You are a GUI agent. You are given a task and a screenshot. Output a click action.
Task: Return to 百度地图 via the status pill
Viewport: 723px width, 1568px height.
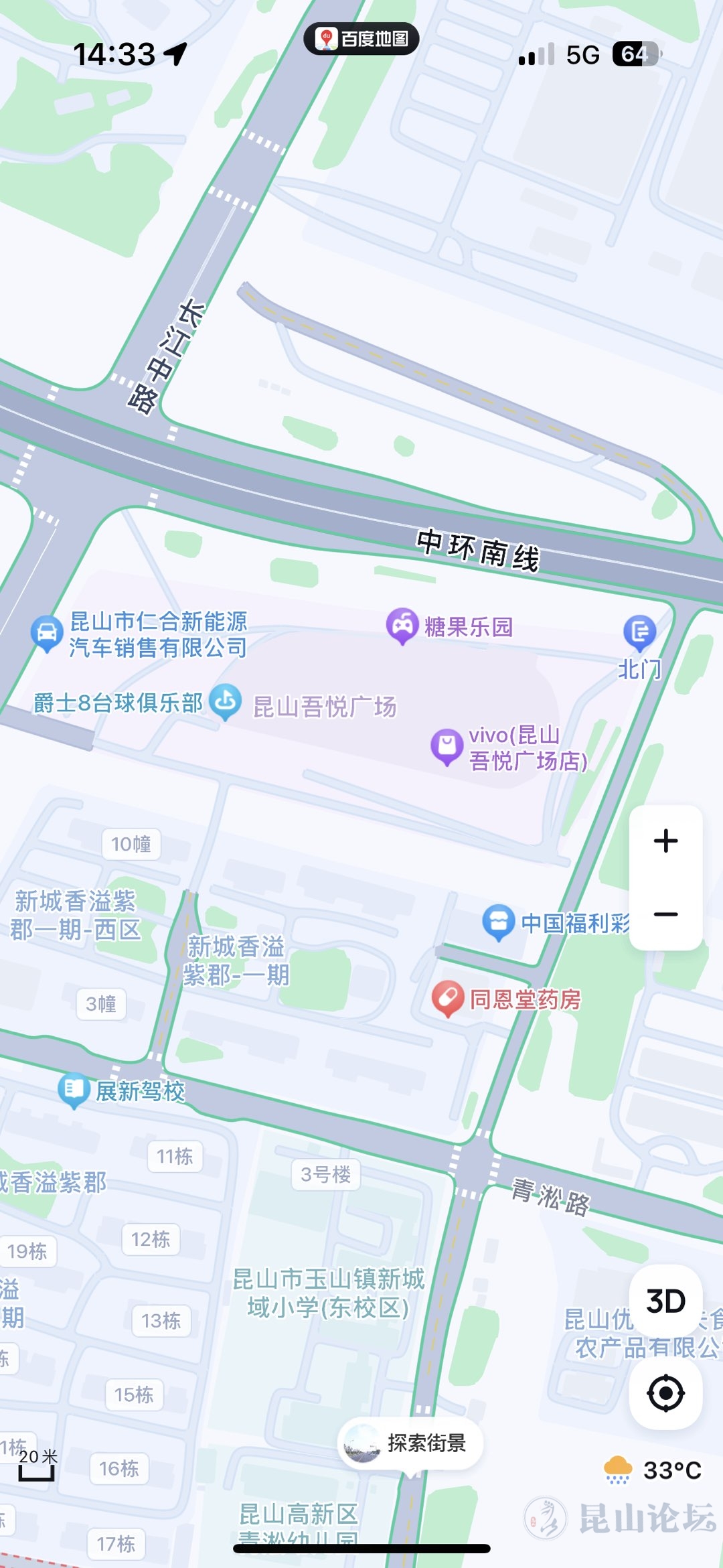(x=361, y=39)
